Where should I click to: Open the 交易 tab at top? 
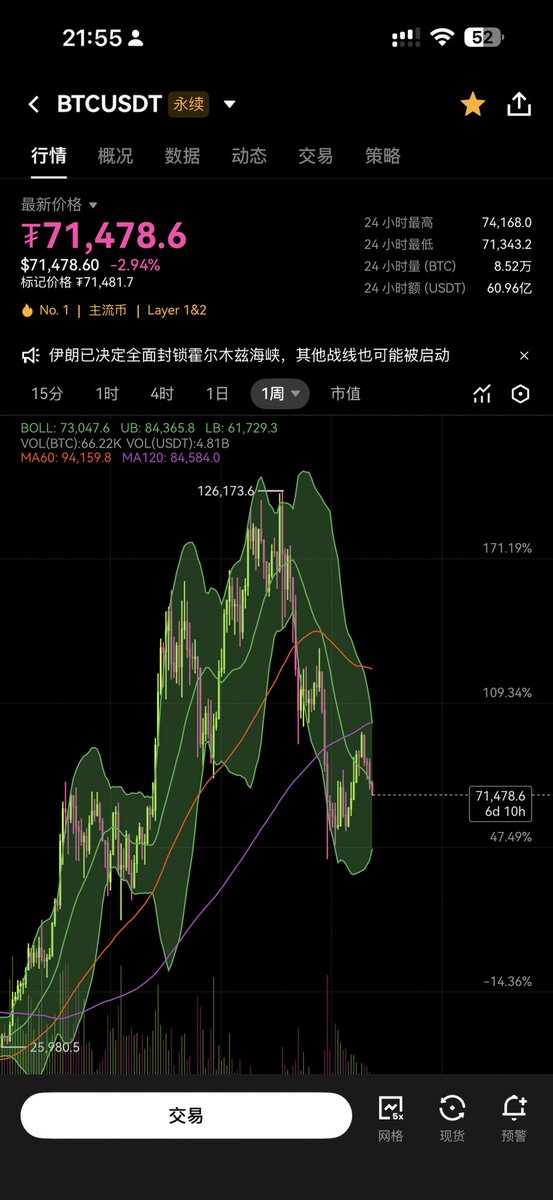pyautogui.click(x=316, y=156)
